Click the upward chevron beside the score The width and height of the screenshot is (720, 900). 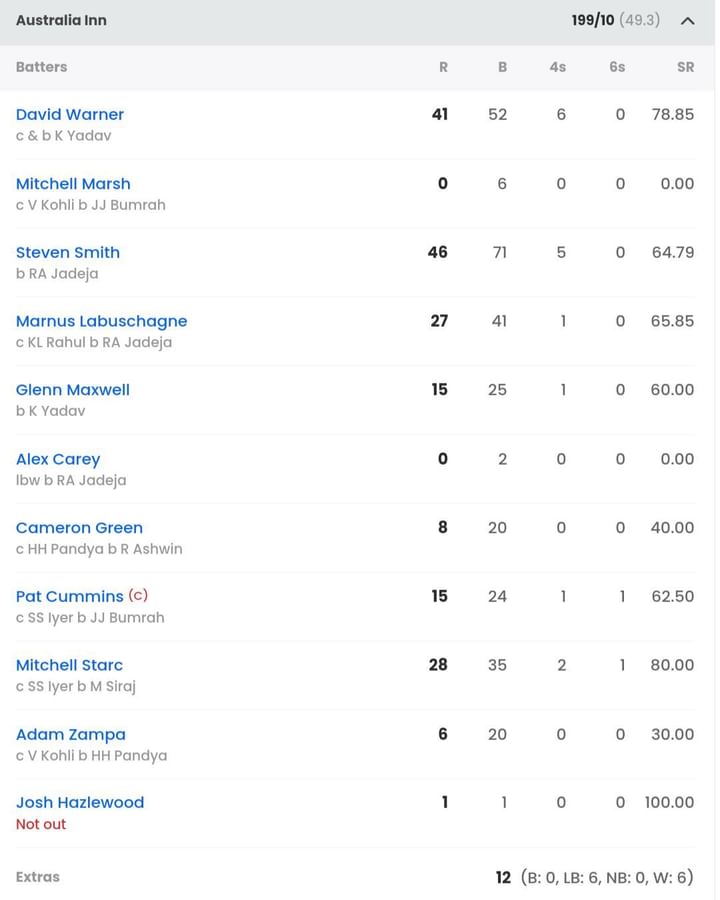coord(689,20)
